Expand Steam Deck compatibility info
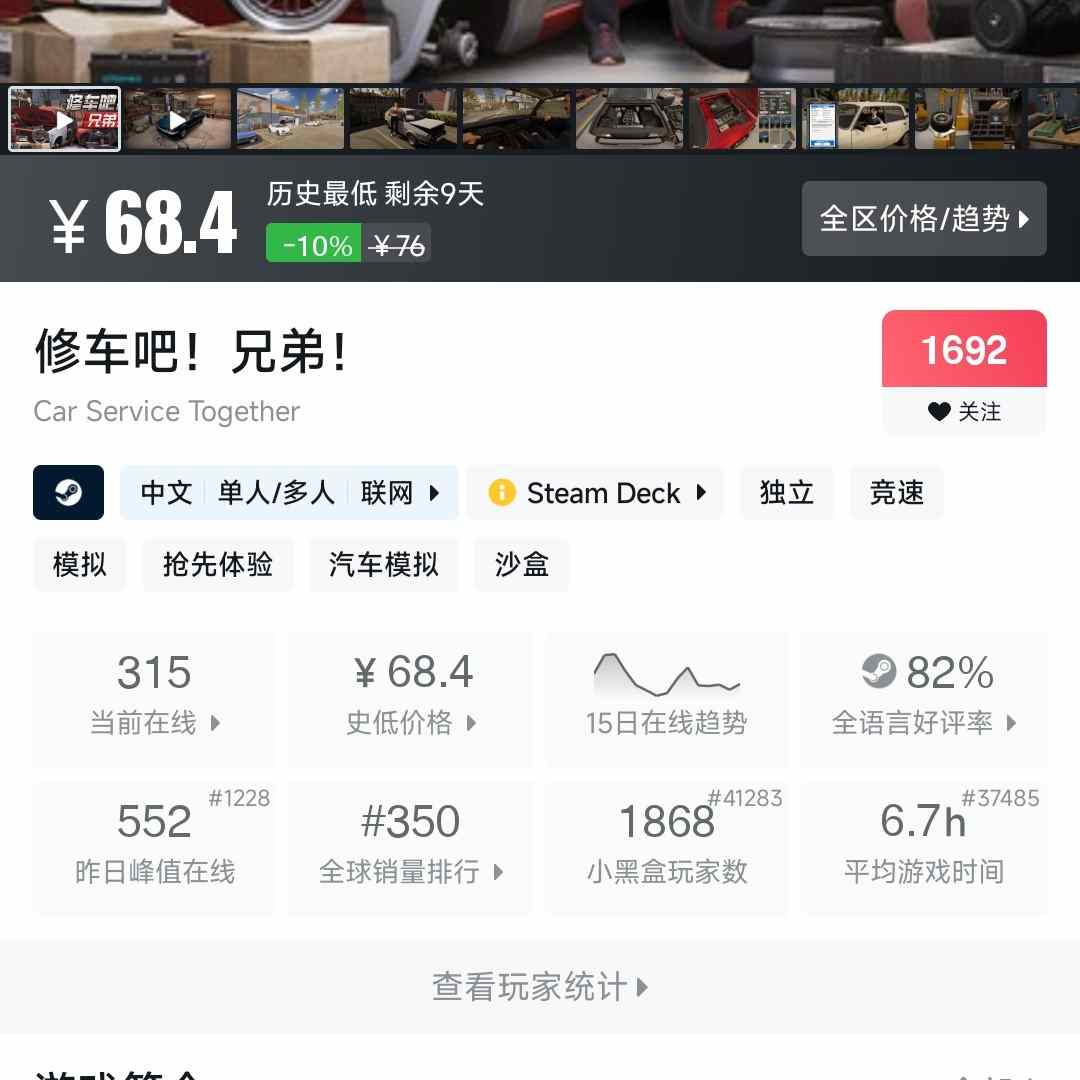 coord(596,493)
